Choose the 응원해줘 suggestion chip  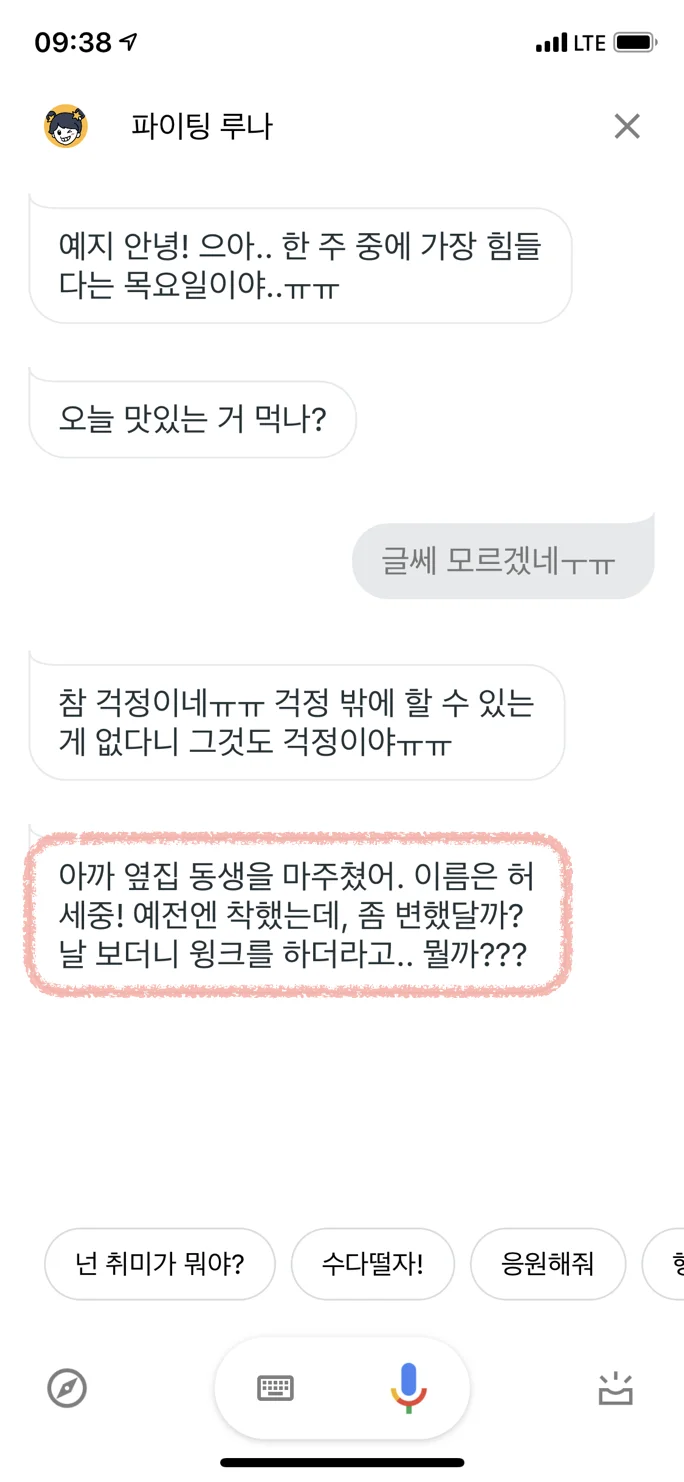pos(547,1263)
